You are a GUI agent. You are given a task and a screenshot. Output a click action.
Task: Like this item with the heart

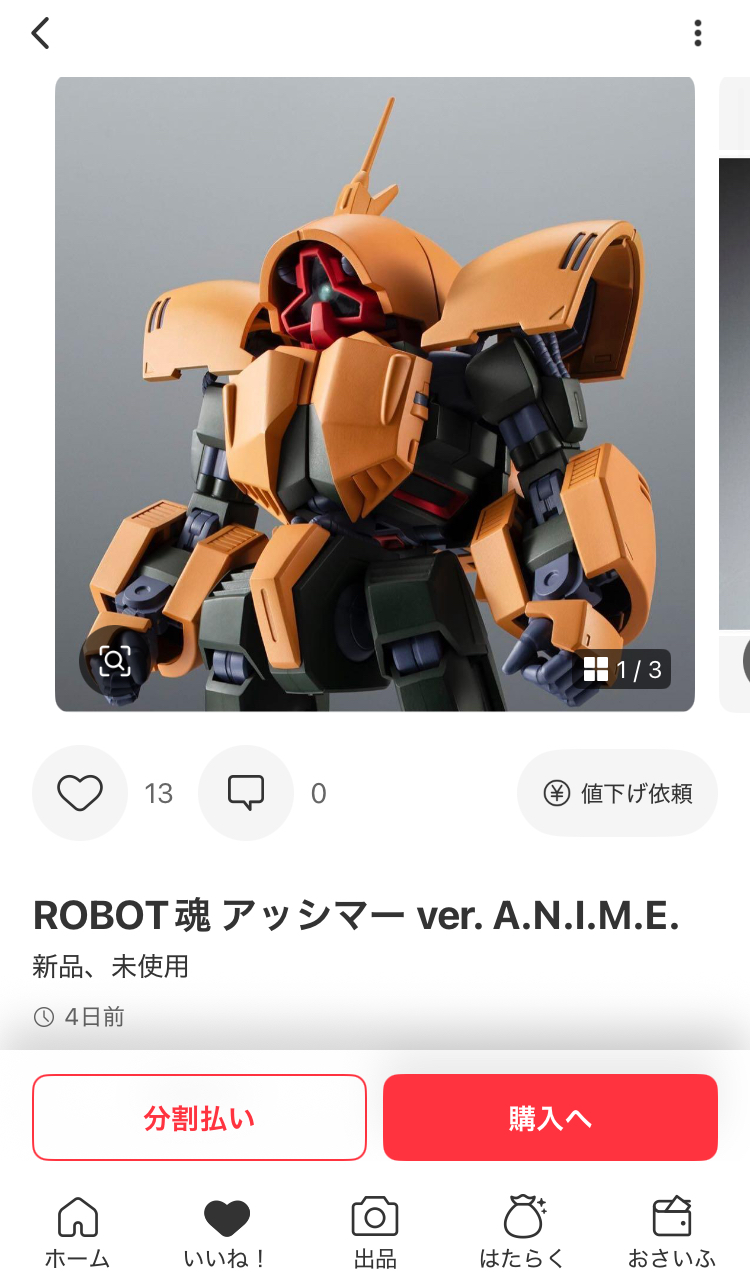(80, 793)
